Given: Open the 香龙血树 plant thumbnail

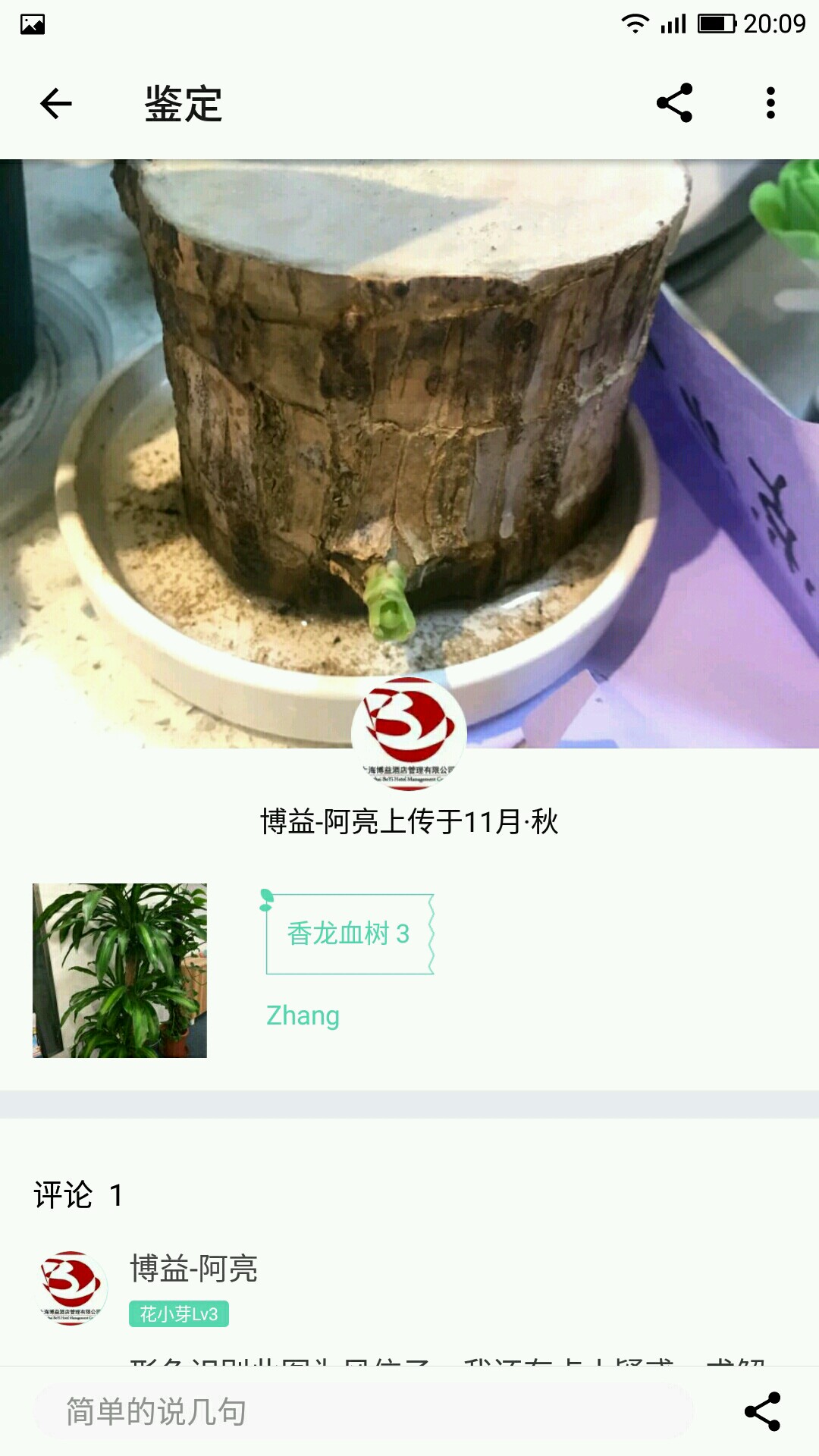Looking at the screenshot, I should (120, 971).
